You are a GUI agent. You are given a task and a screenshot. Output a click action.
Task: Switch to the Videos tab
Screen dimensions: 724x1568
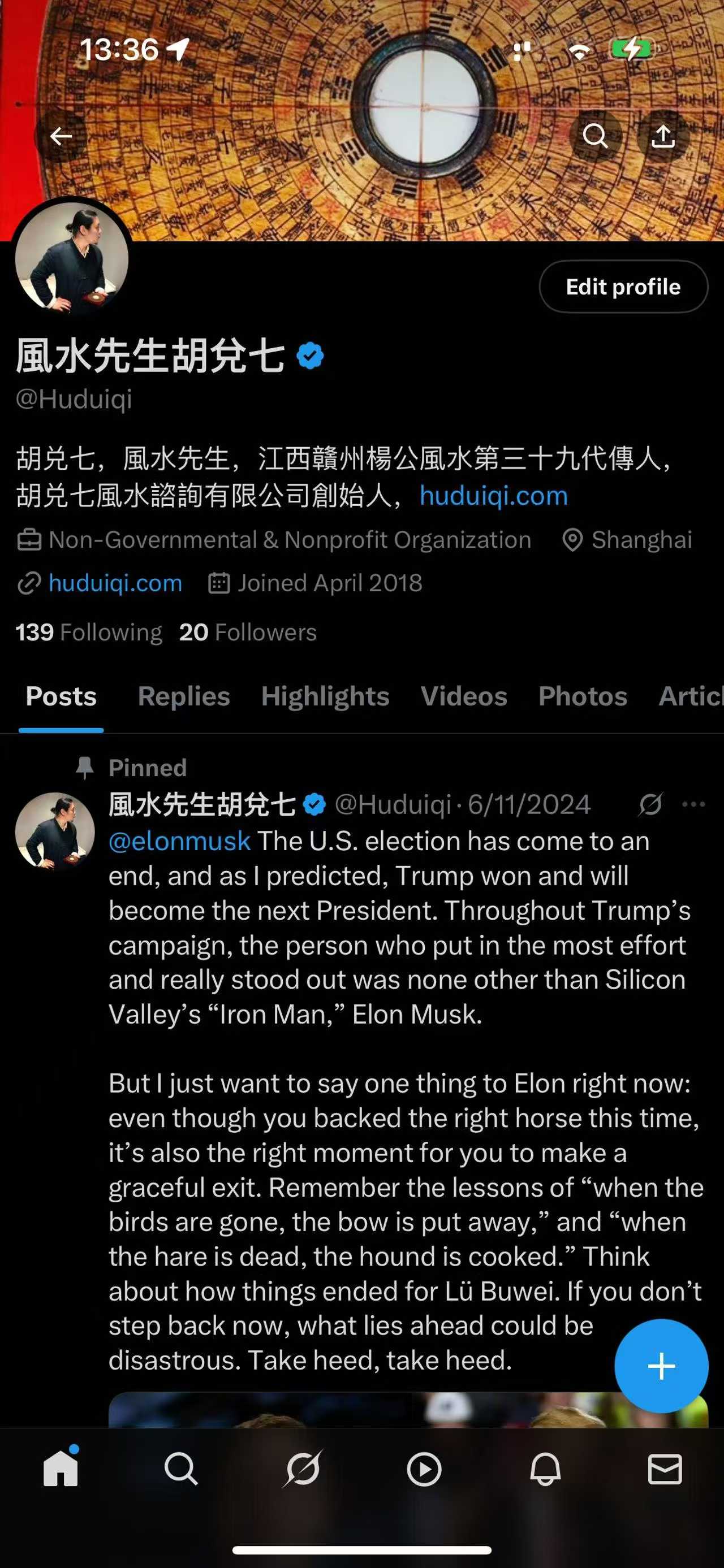coord(463,696)
